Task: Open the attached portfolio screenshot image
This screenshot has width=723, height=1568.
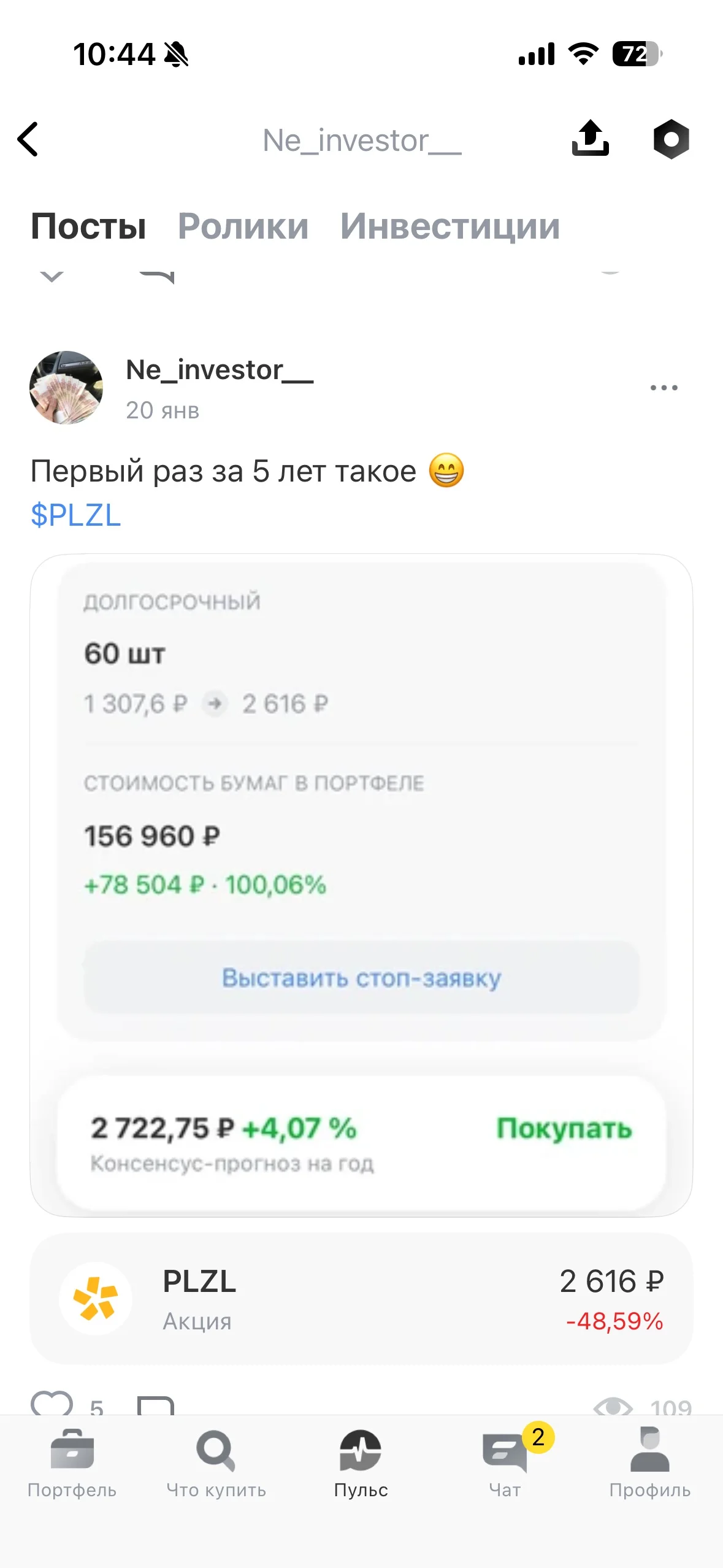Action: [x=361, y=885]
